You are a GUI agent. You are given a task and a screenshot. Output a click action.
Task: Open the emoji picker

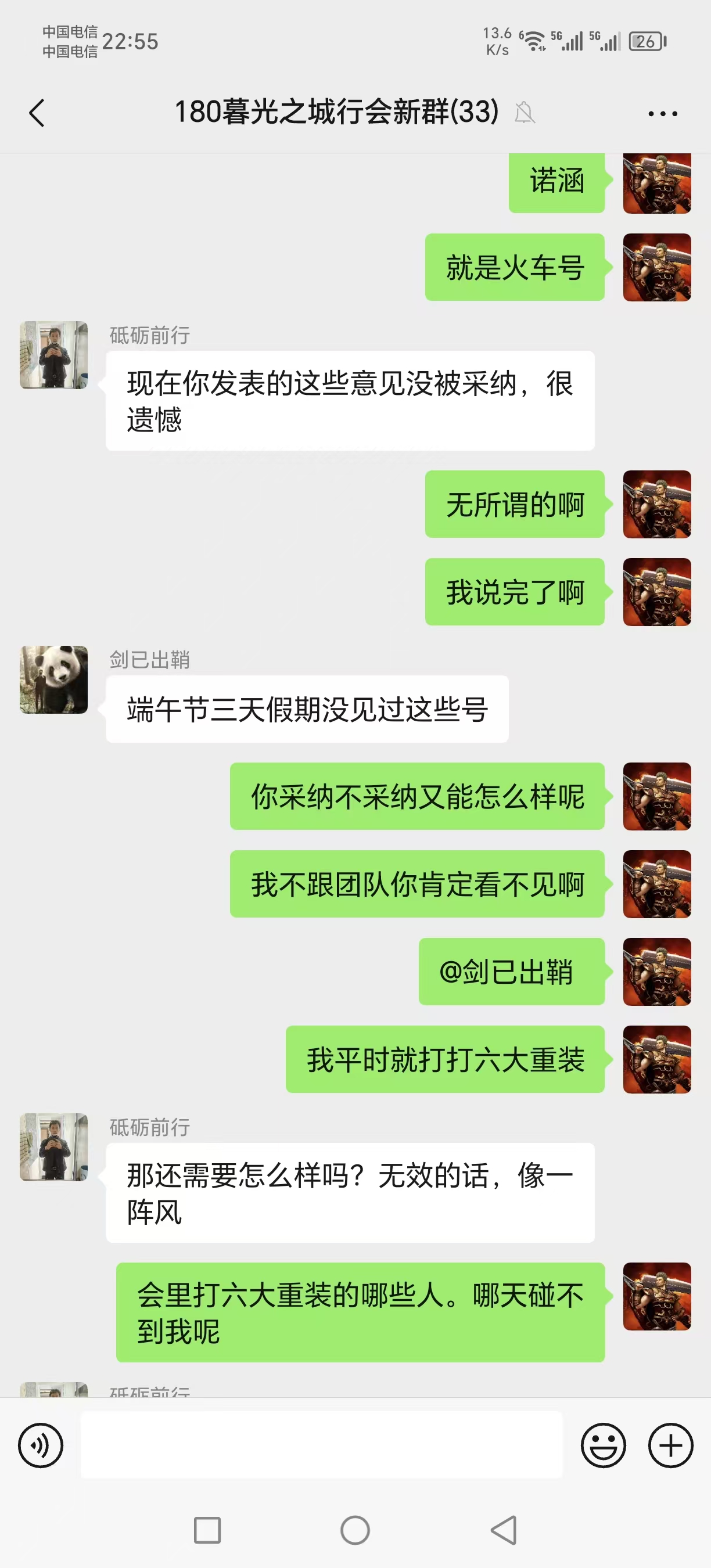coord(602,1445)
